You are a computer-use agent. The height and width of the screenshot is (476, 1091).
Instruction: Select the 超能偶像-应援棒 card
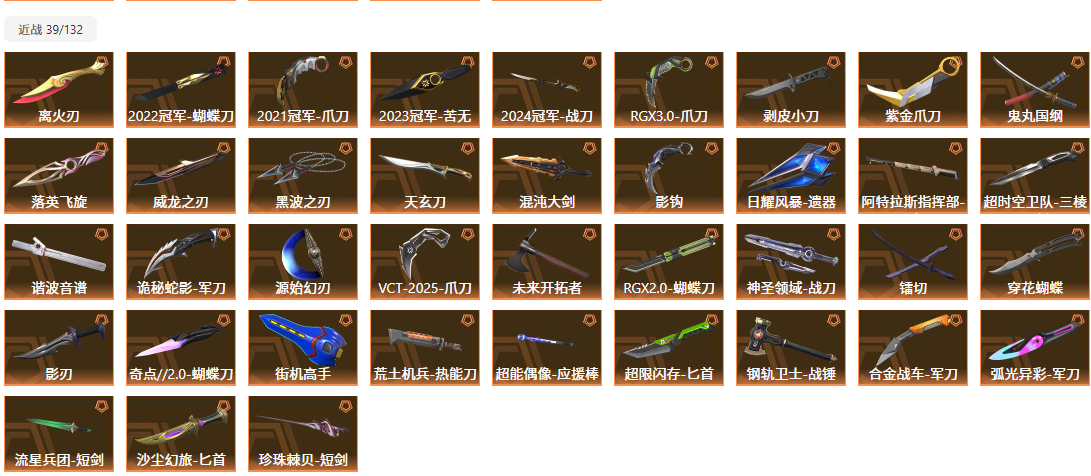(547, 348)
